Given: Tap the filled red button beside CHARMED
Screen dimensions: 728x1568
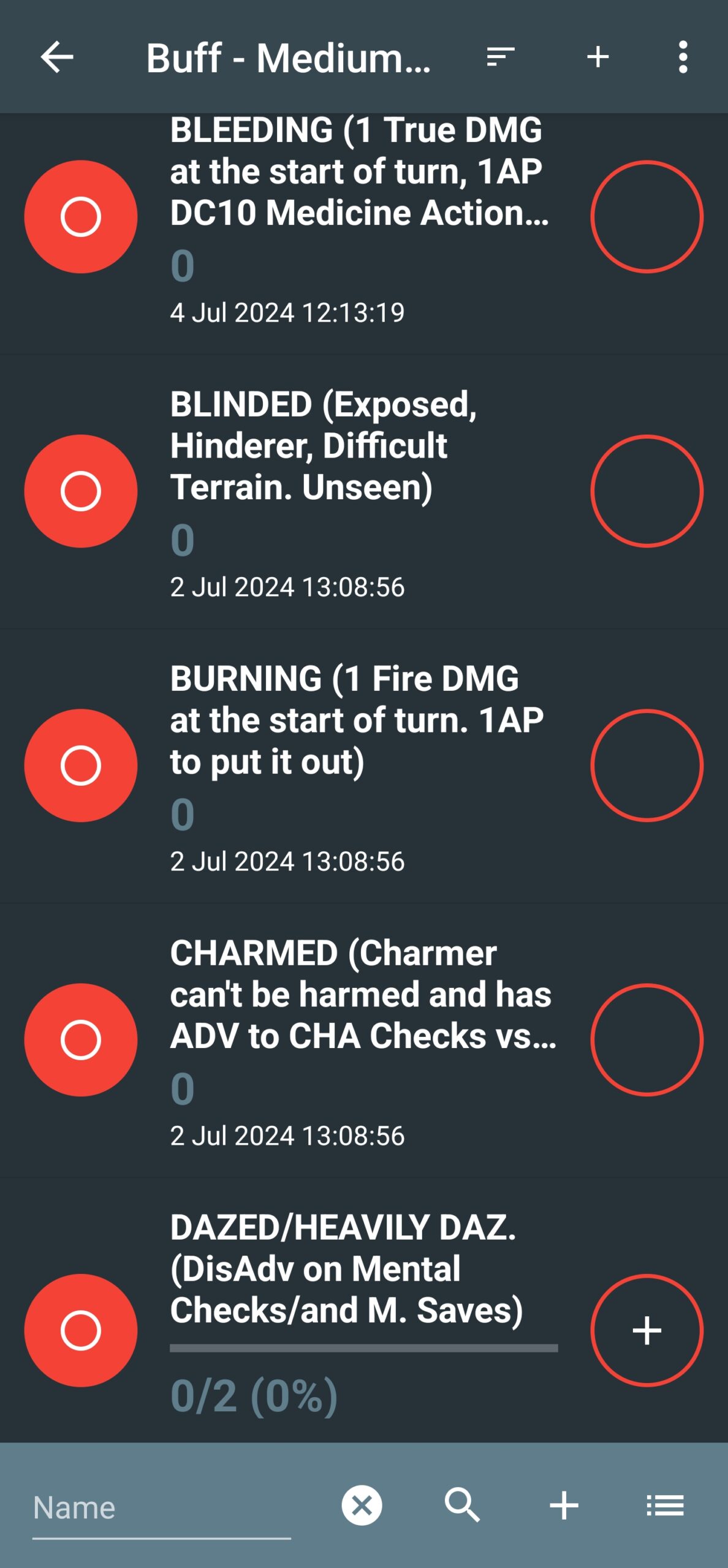Looking at the screenshot, I should tap(81, 1040).
